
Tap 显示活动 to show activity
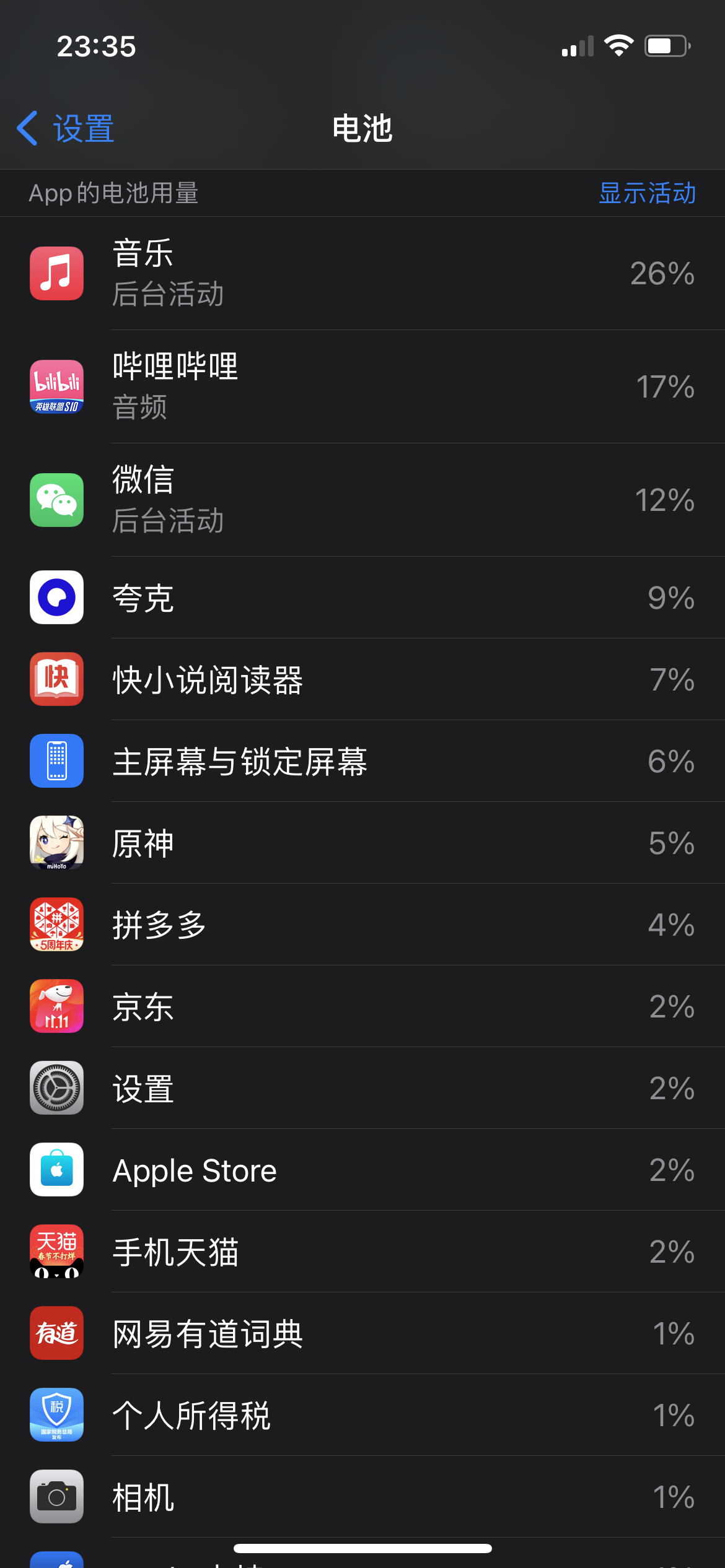[647, 193]
